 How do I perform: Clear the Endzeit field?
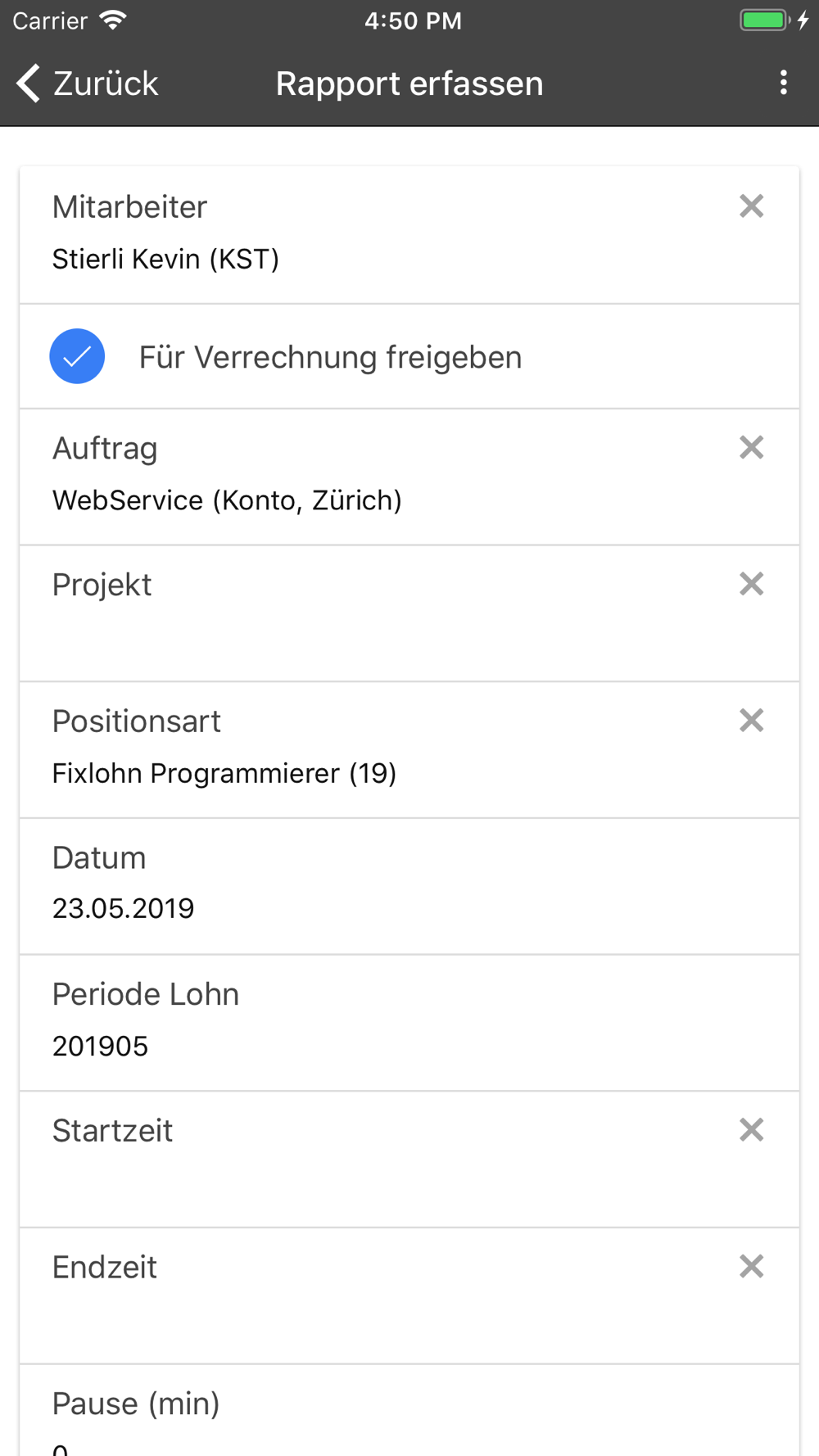point(751,1267)
